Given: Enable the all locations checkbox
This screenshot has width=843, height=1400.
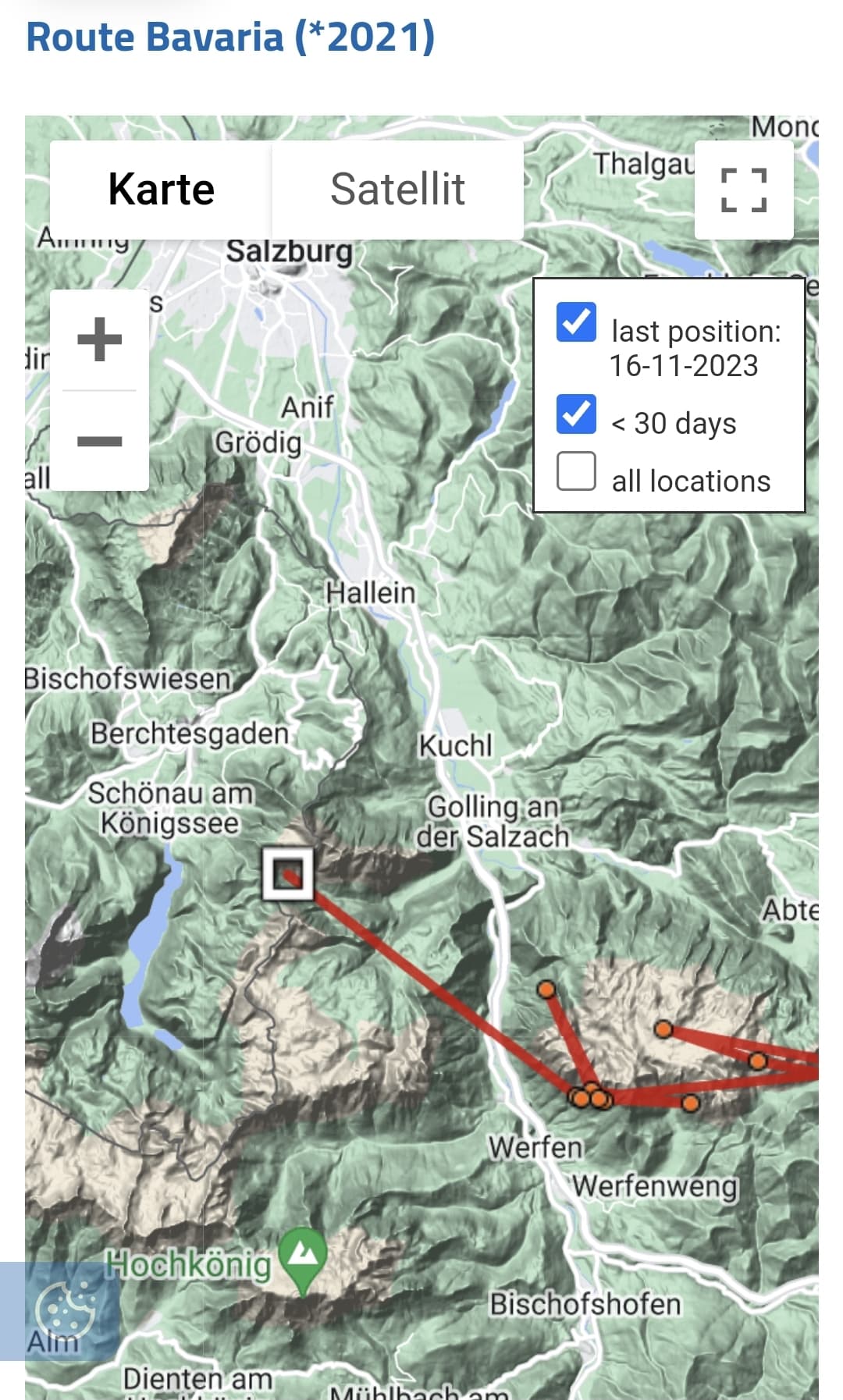Looking at the screenshot, I should click(x=576, y=471).
